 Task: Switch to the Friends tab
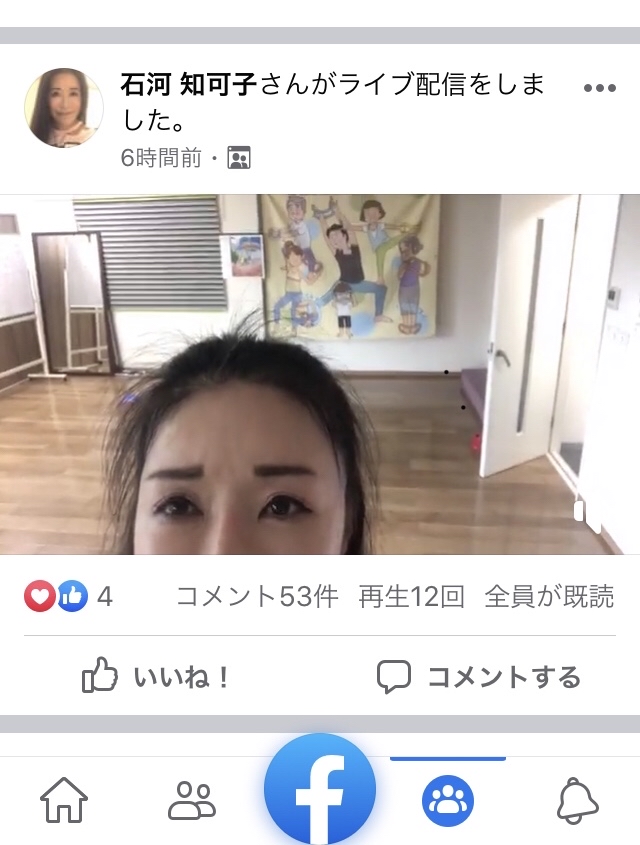pyautogui.click(x=191, y=800)
